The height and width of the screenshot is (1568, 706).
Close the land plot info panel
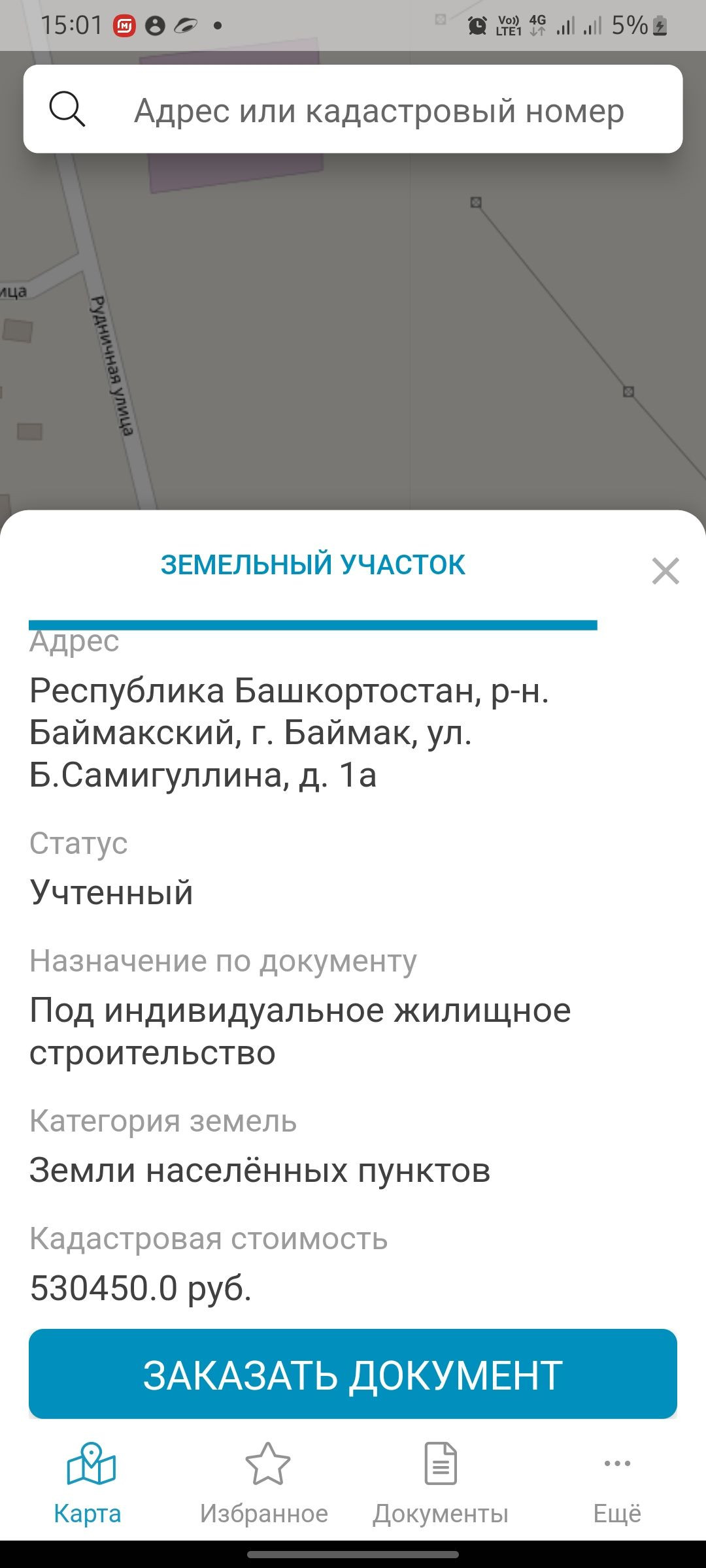point(665,571)
